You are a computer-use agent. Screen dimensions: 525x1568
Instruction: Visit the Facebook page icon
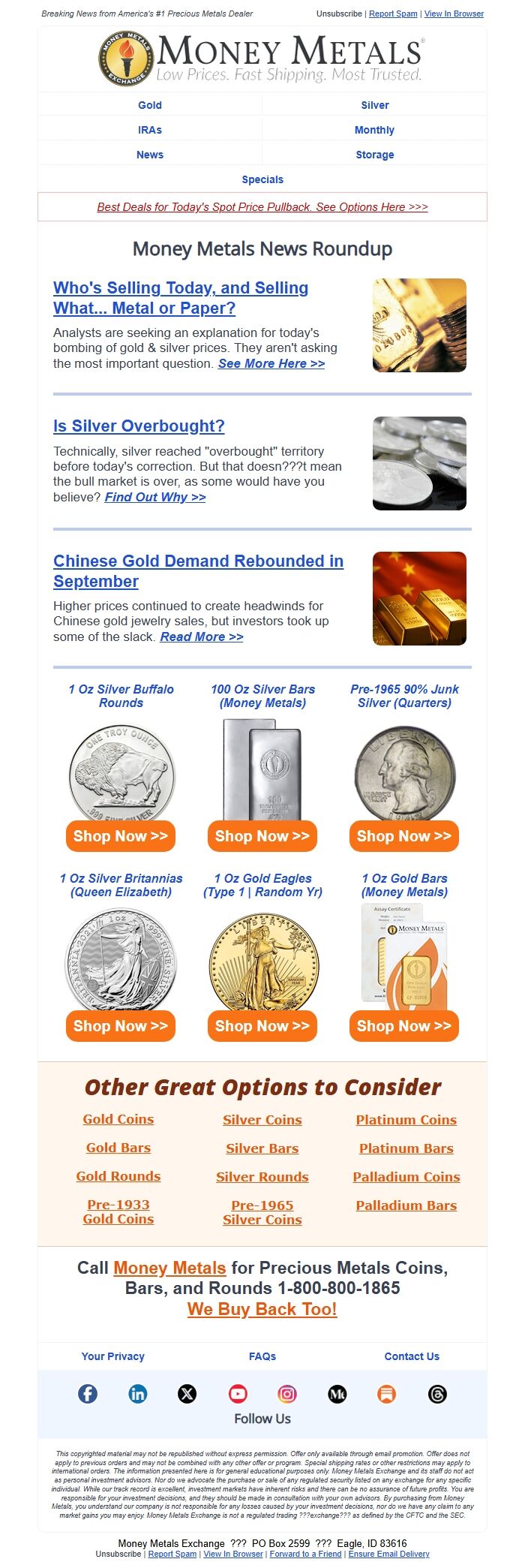pyautogui.click(x=88, y=1394)
